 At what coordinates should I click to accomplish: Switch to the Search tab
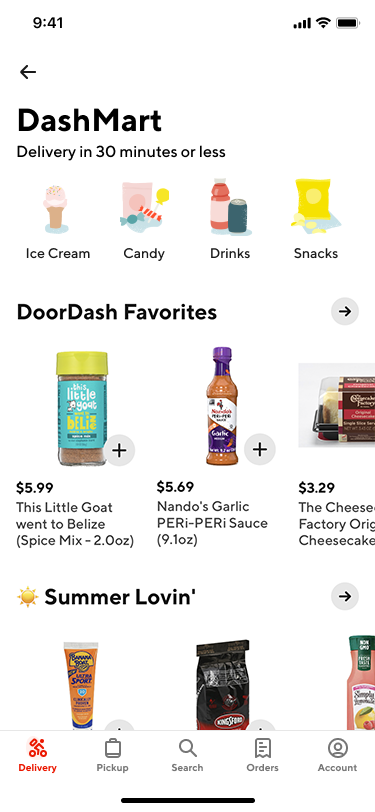click(x=188, y=755)
